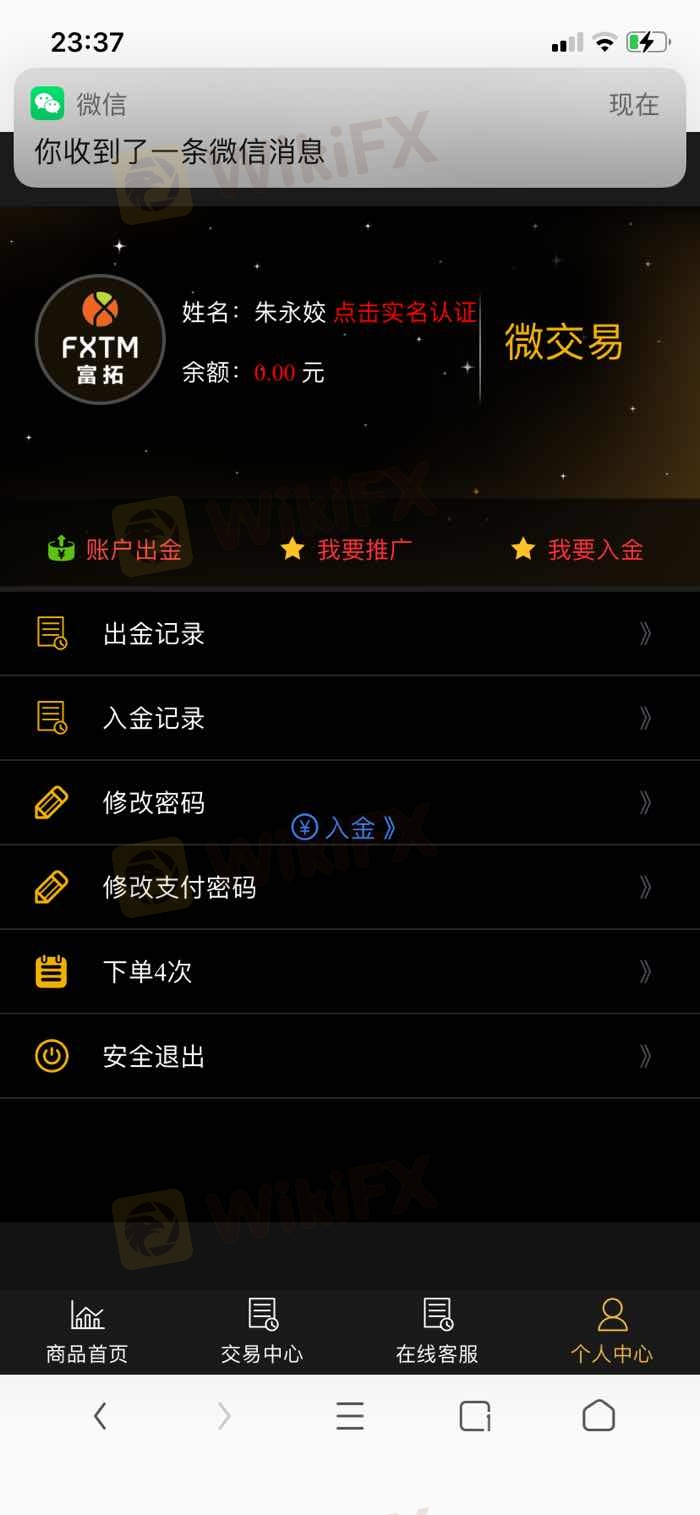The height and width of the screenshot is (1515, 700).
Task: Tap the floating 入金 shortcut
Action: click(x=344, y=827)
